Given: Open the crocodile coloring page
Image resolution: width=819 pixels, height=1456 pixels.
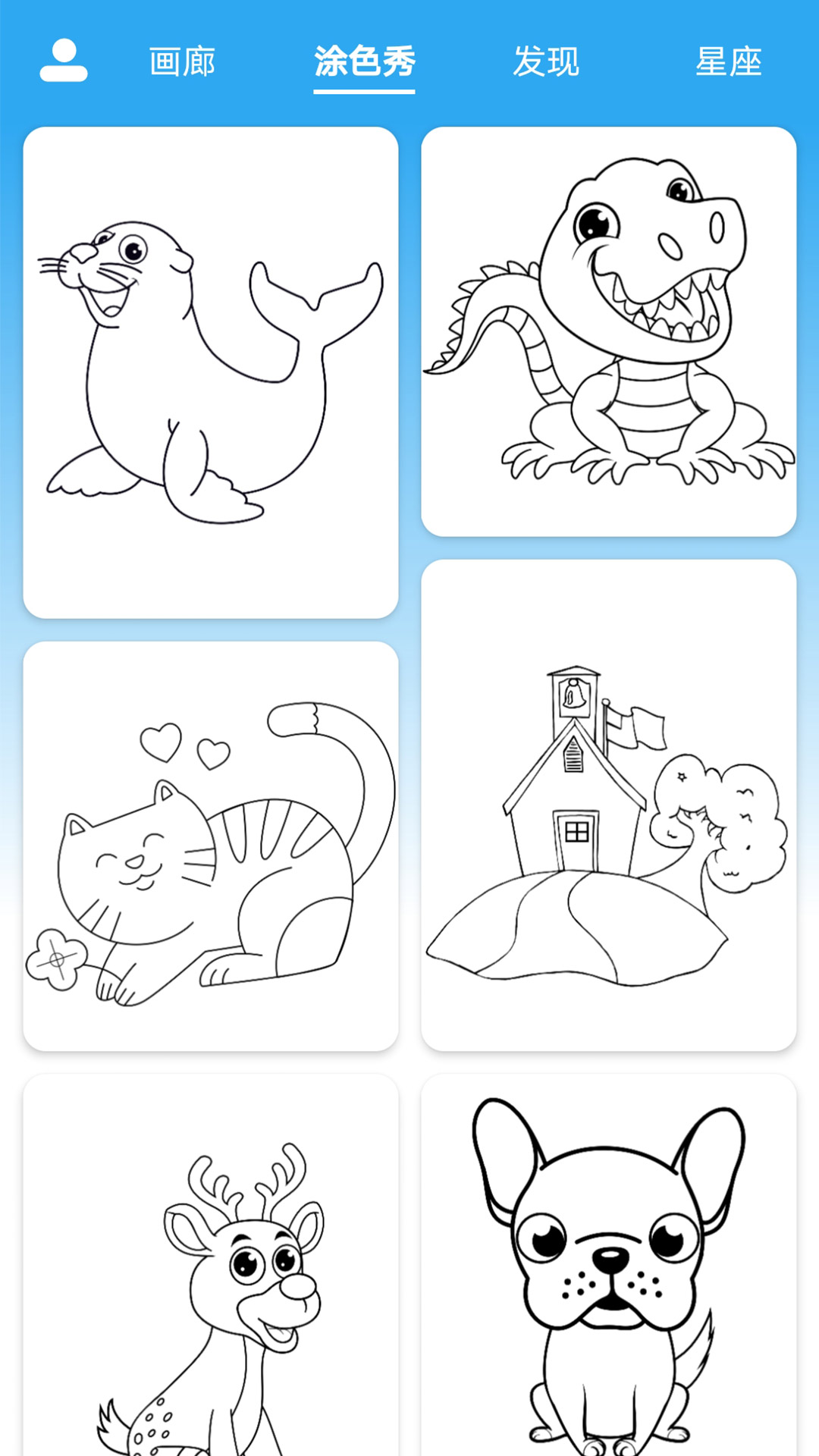Looking at the screenshot, I should coord(608,331).
